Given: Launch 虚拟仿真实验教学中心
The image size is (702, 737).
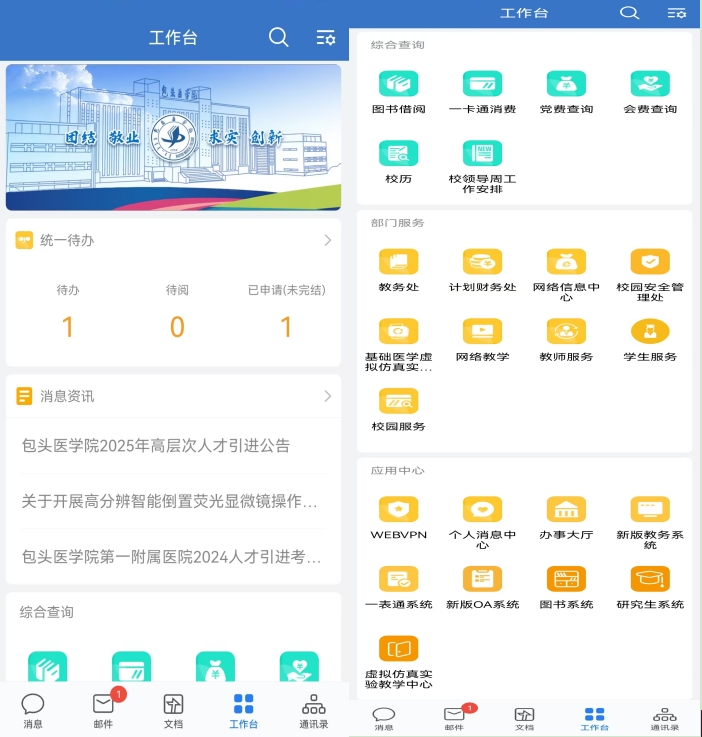Looking at the screenshot, I should tap(398, 660).
